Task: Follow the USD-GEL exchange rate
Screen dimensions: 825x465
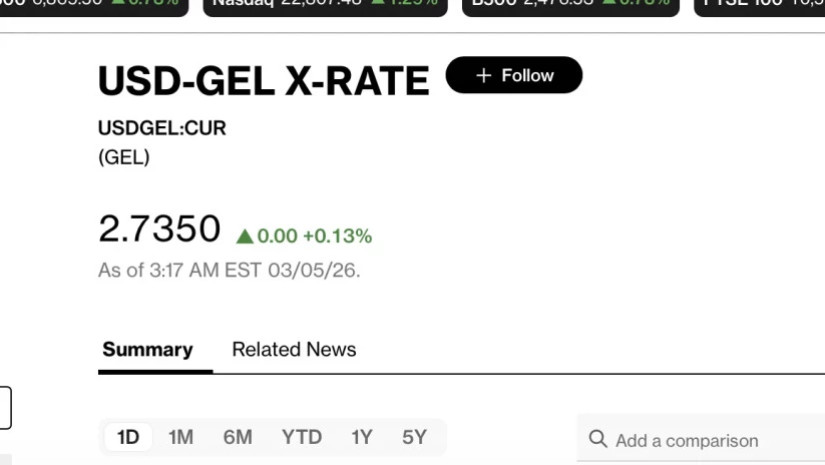Action: [514, 76]
